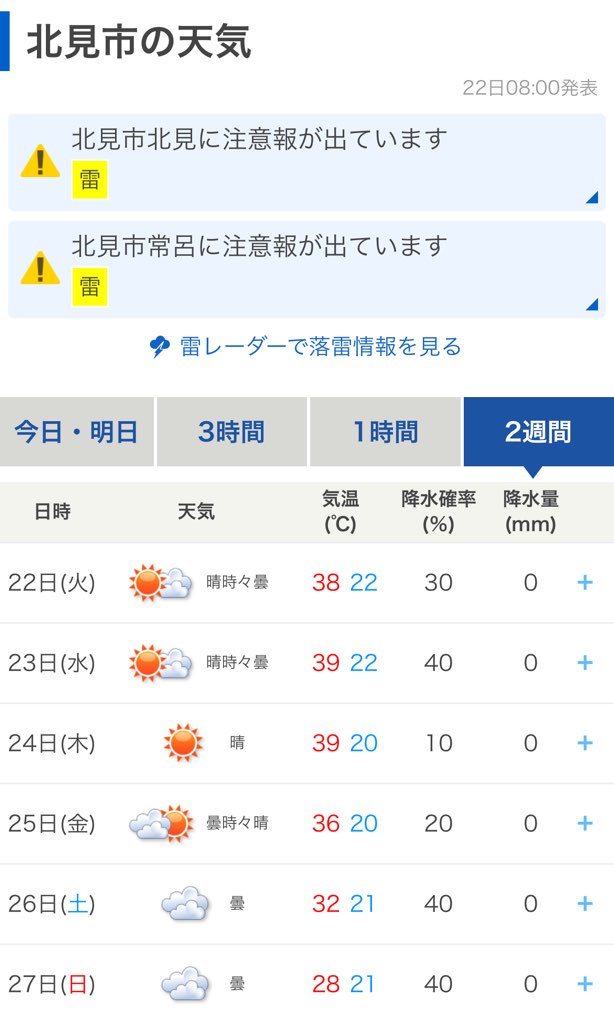Switch to the 3時間 forecast tab
The width and height of the screenshot is (614, 1024).
coord(231,432)
